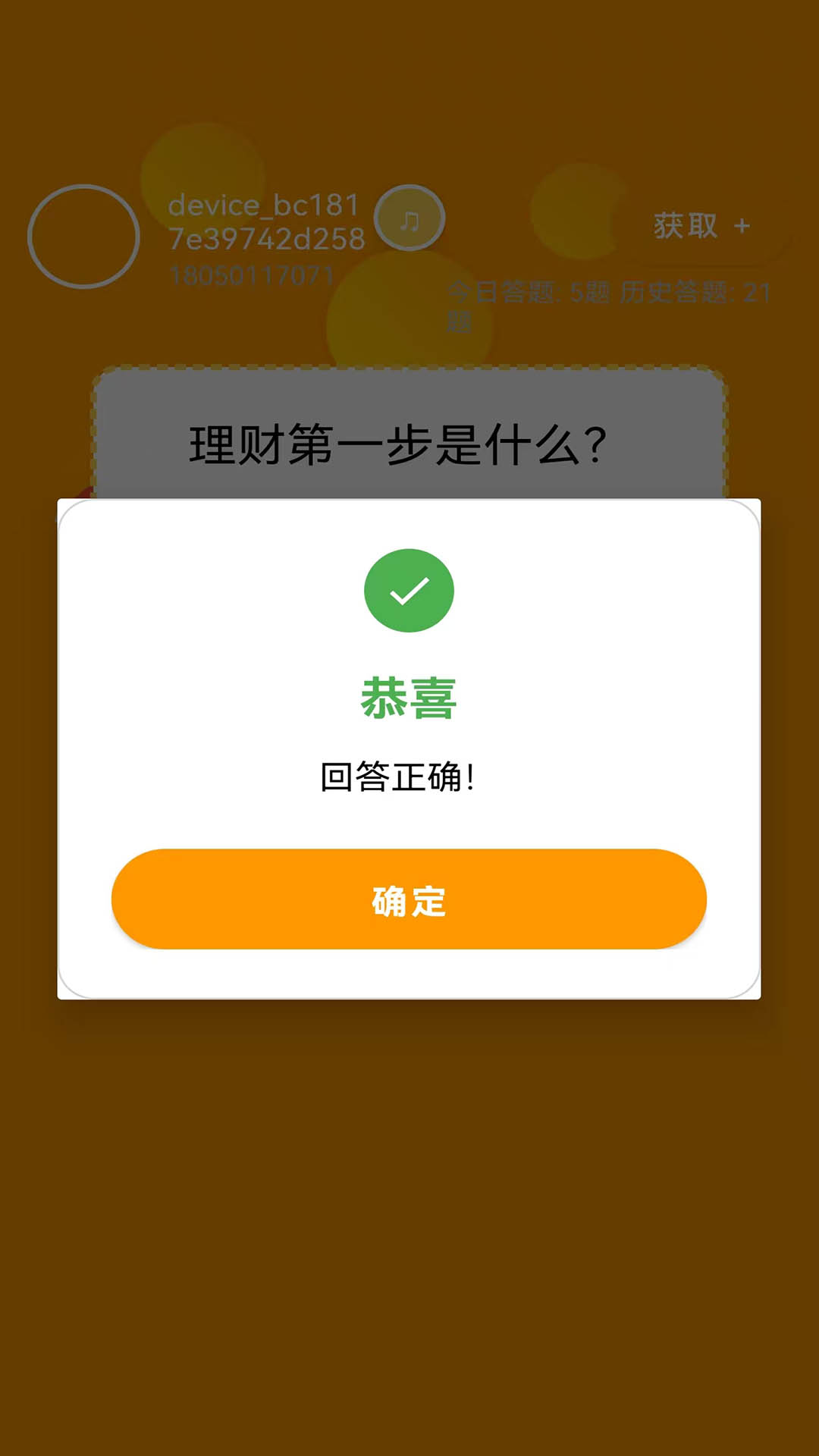Tap the check symbol inside the green circle
Viewport: 819px width, 1456px height.
click(x=409, y=590)
